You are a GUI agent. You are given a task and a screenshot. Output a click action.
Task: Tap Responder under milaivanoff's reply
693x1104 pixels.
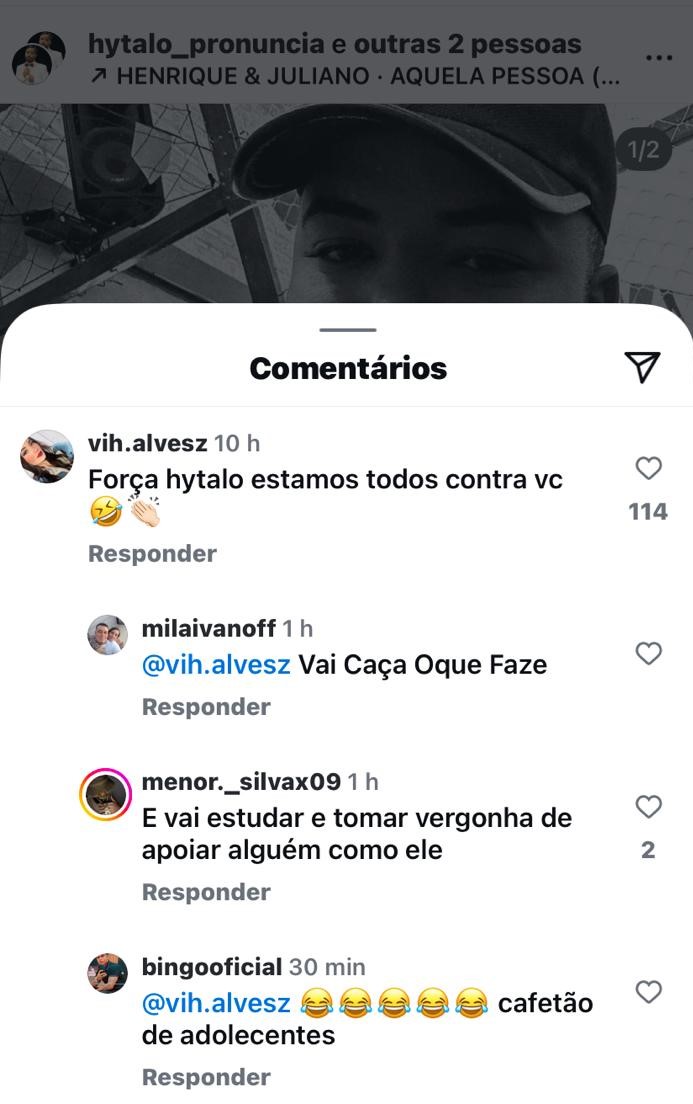206,707
